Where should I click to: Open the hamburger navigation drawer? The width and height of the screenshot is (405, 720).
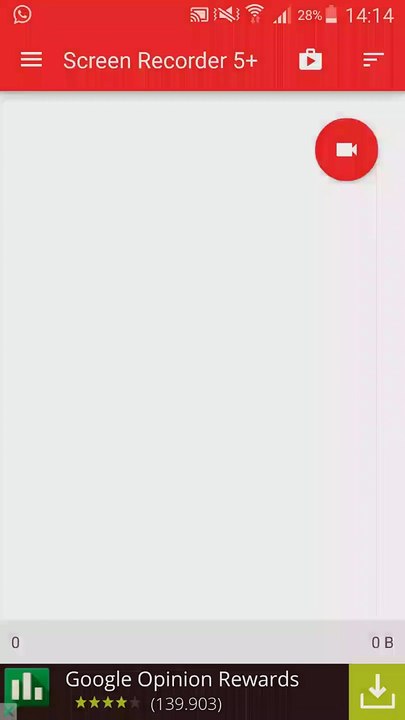point(31,60)
